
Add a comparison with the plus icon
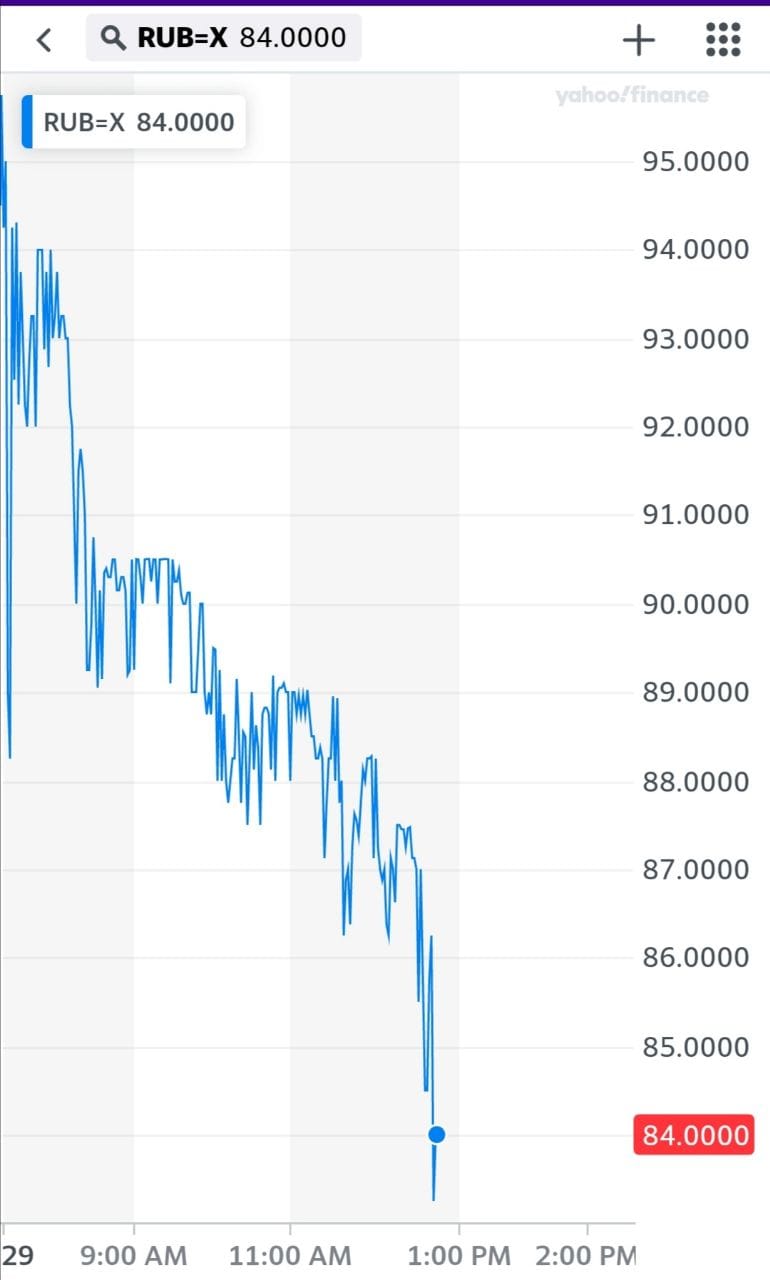point(638,40)
